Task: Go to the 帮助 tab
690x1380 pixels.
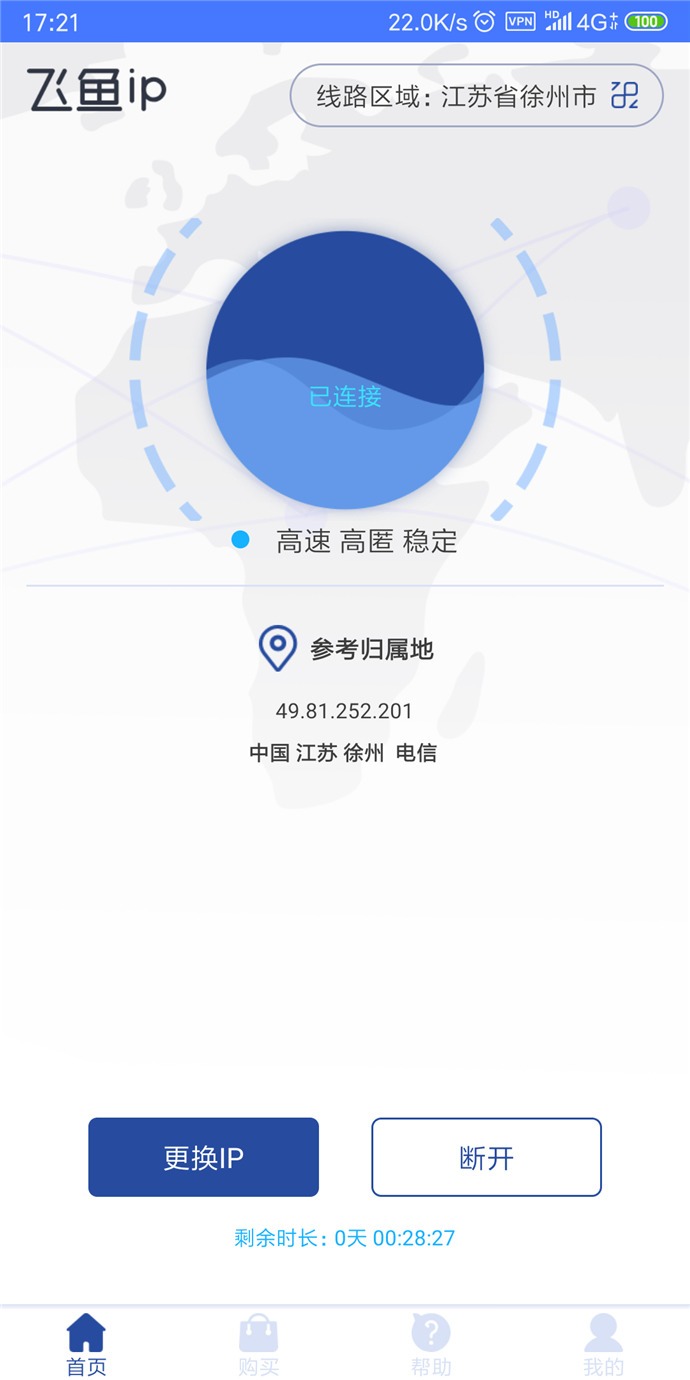Action: [431, 1345]
